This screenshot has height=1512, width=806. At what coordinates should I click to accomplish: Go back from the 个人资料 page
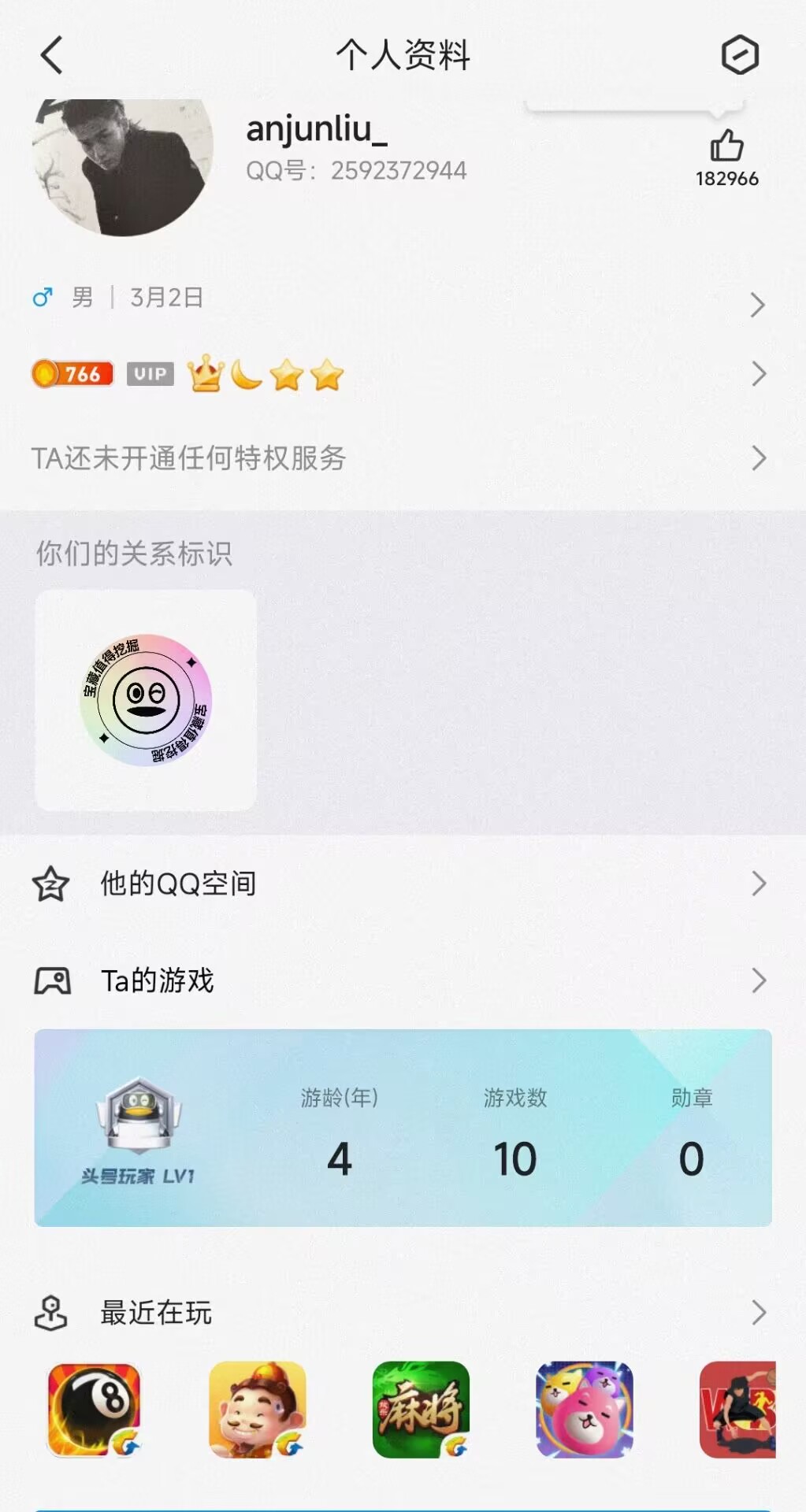[52, 56]
